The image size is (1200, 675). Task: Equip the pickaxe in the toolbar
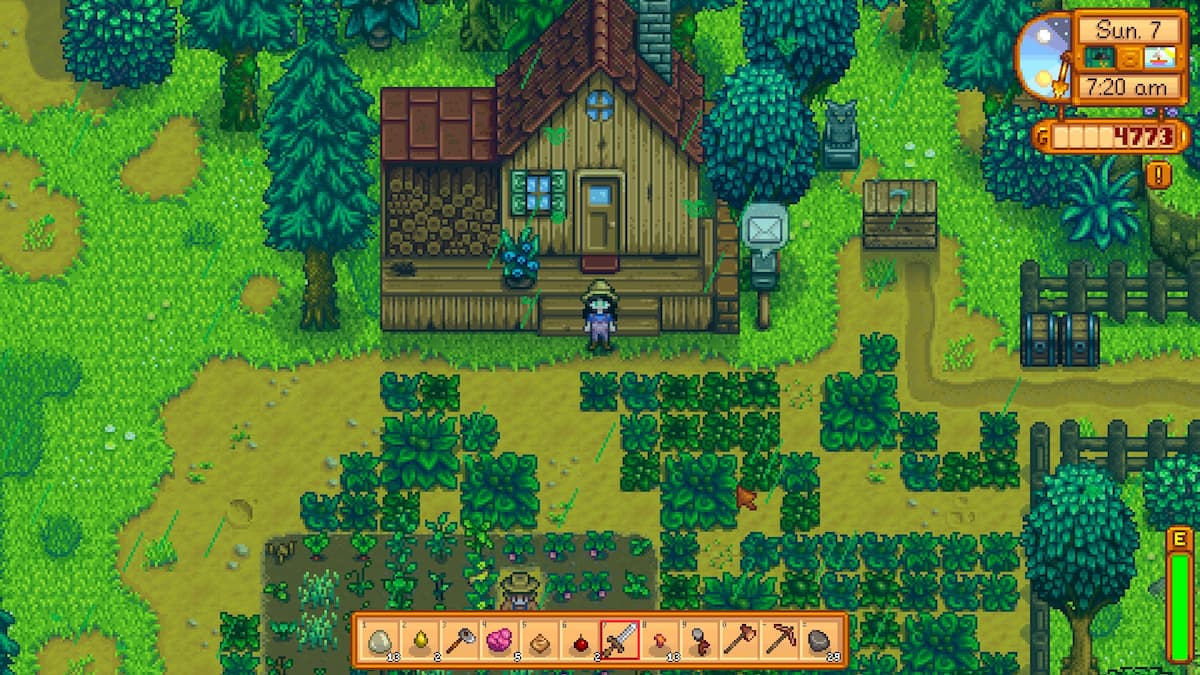click(x=779, y=640)
